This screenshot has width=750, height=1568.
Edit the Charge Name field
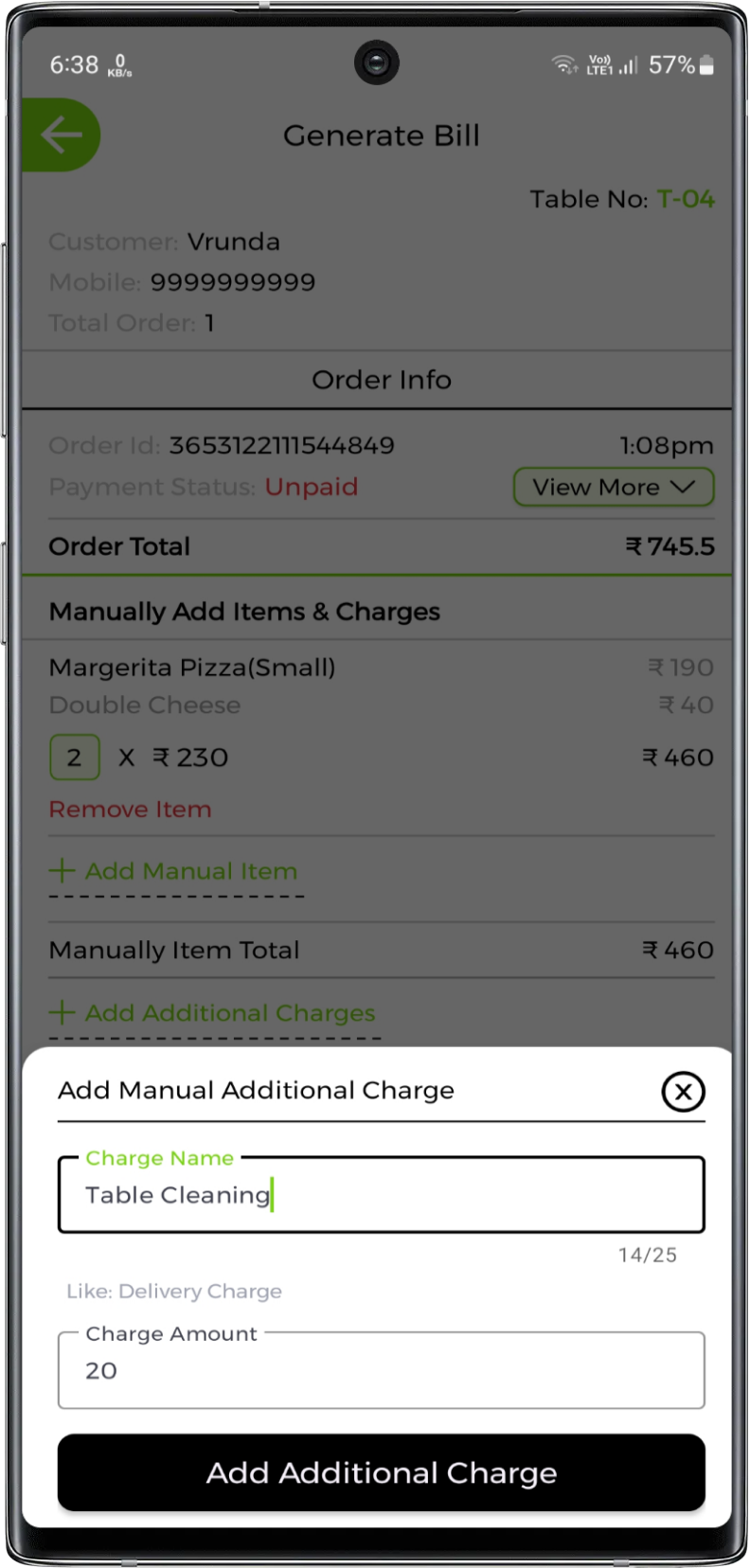381,1195
